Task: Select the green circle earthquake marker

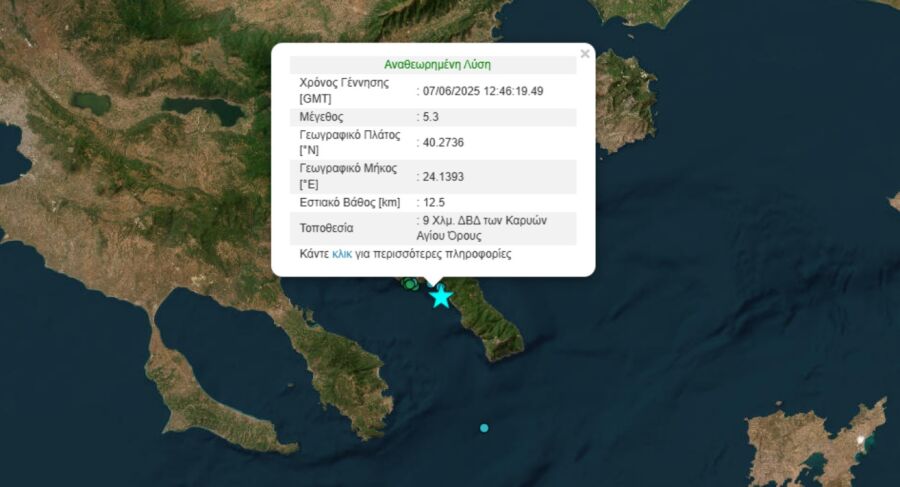Action: [409, 284]
